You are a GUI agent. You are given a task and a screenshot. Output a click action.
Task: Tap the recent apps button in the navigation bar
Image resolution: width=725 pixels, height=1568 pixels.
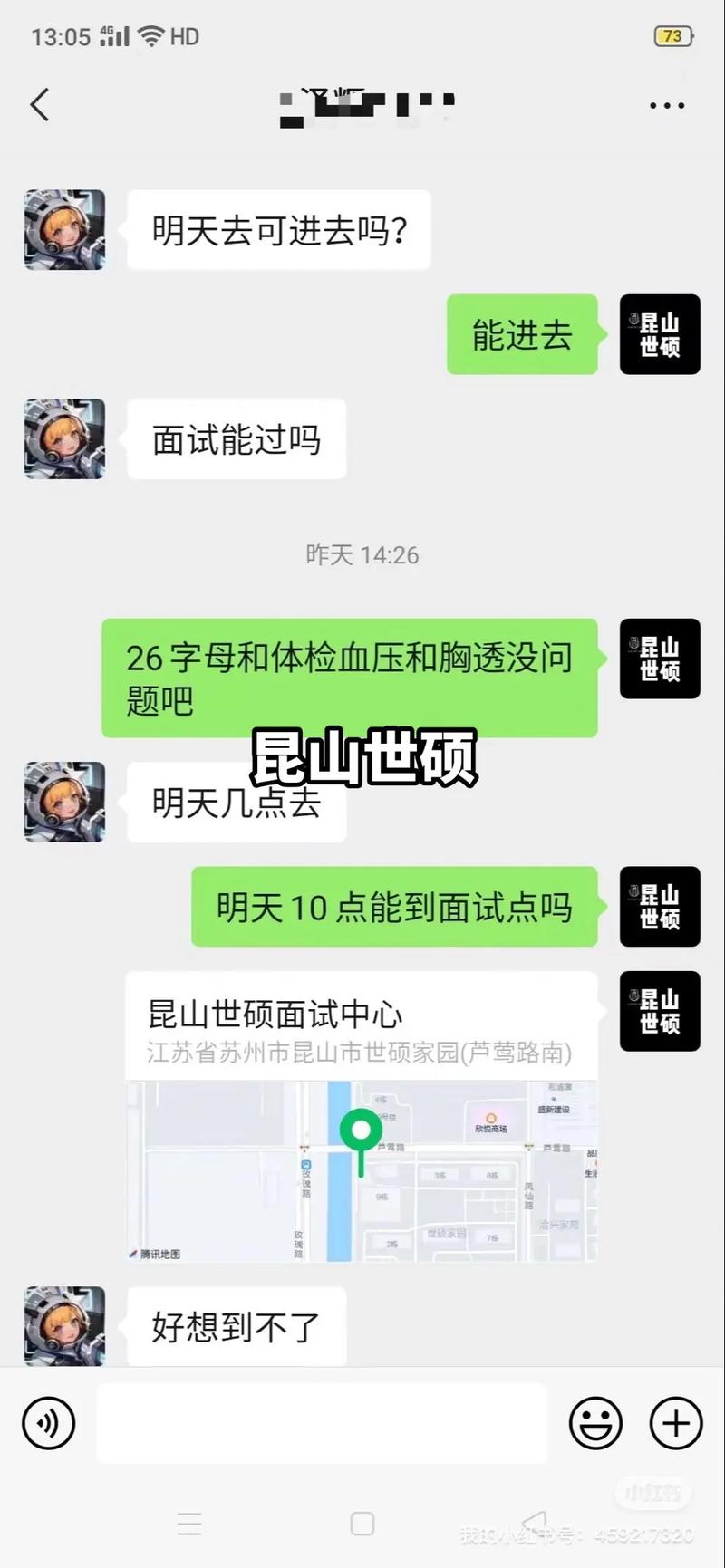point(190,1525)
